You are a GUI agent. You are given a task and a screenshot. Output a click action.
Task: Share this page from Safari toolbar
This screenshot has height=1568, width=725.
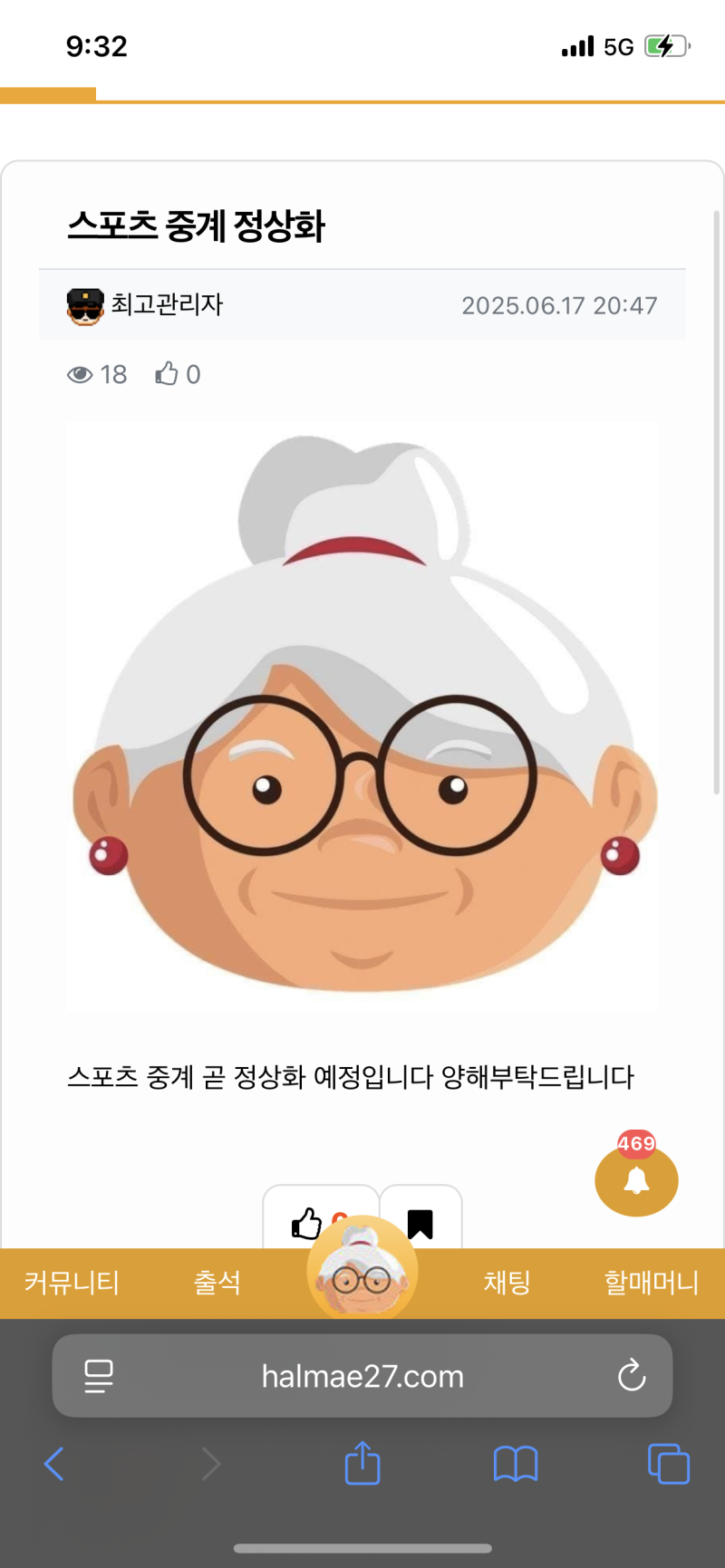point(362,1463)
